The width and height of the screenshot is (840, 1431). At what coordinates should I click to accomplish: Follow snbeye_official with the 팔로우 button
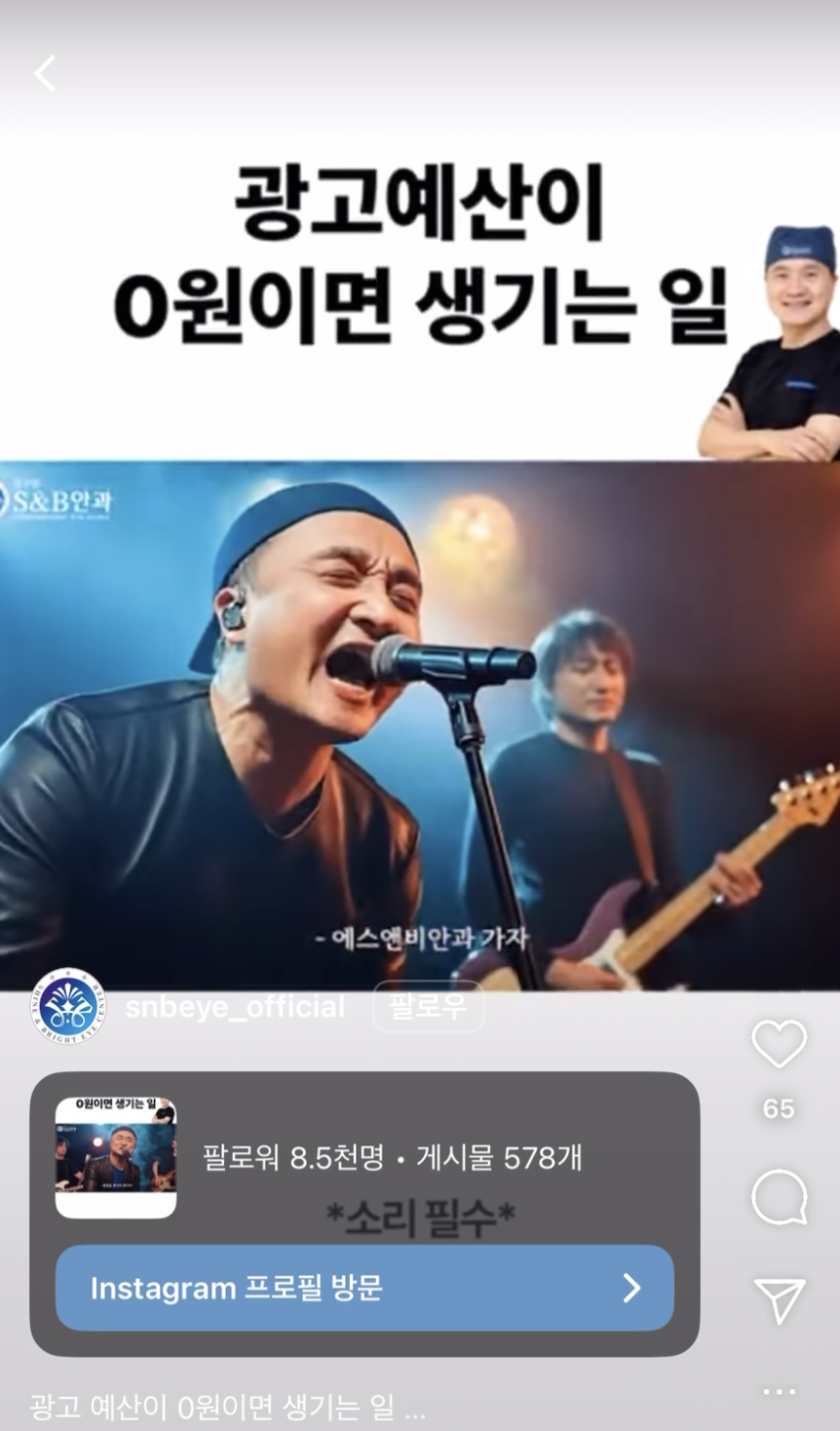coord(429,1007)
